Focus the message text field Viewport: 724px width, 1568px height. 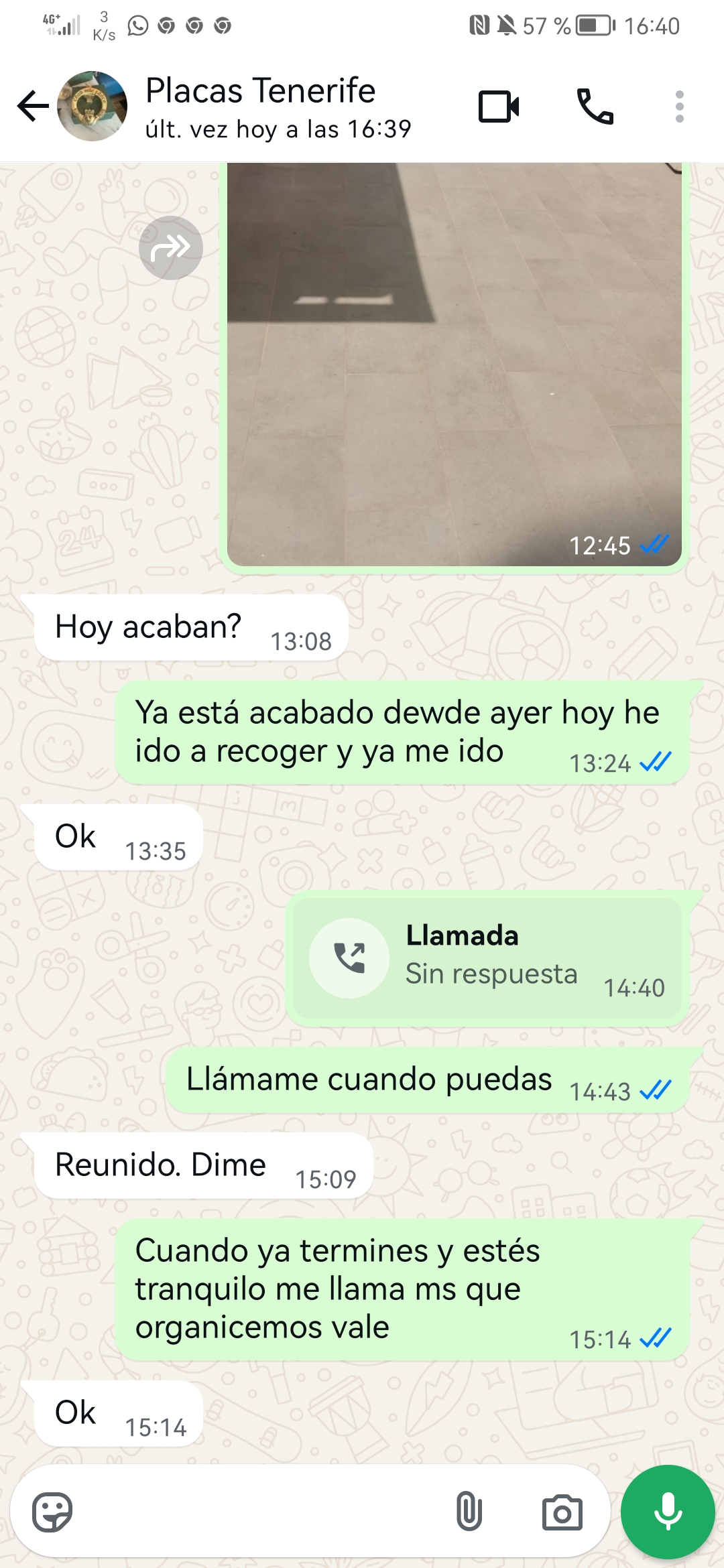click(258, 1512)
